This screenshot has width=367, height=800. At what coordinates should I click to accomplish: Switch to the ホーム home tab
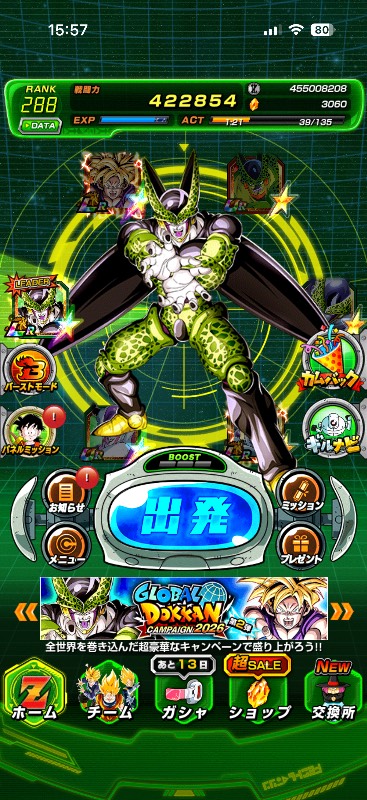(35, 692)
